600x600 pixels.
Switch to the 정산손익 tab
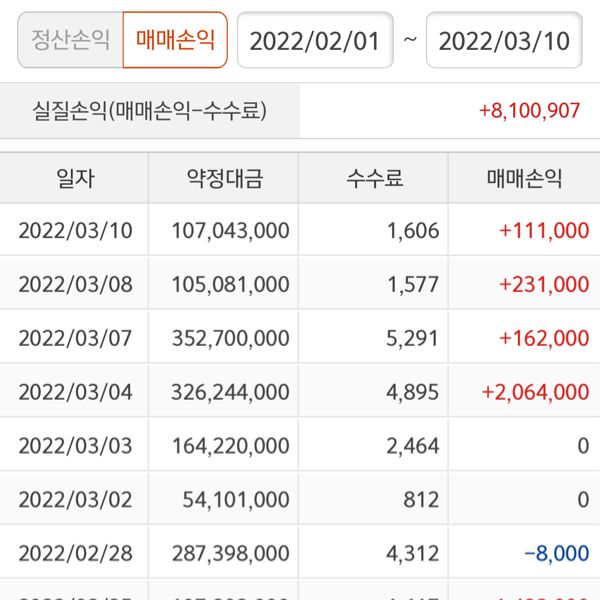click(x=71, y=40)
